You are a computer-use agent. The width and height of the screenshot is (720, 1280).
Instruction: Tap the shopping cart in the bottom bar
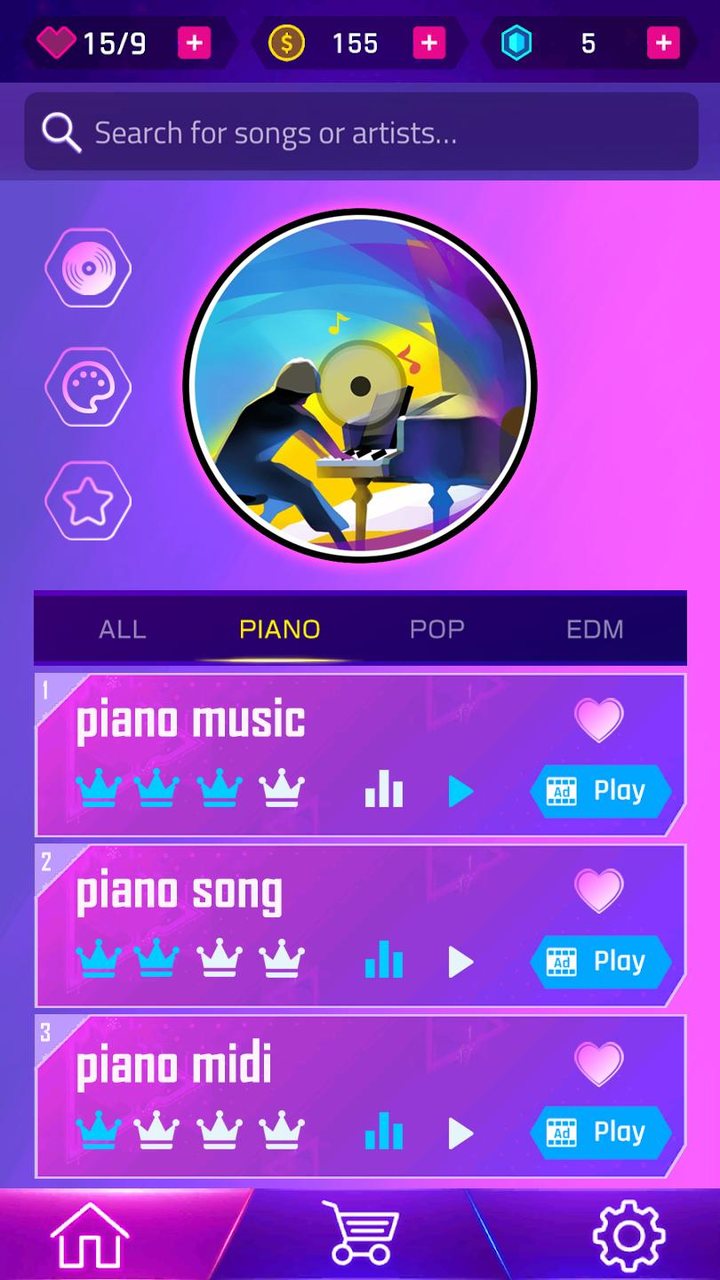(360, 1235)
